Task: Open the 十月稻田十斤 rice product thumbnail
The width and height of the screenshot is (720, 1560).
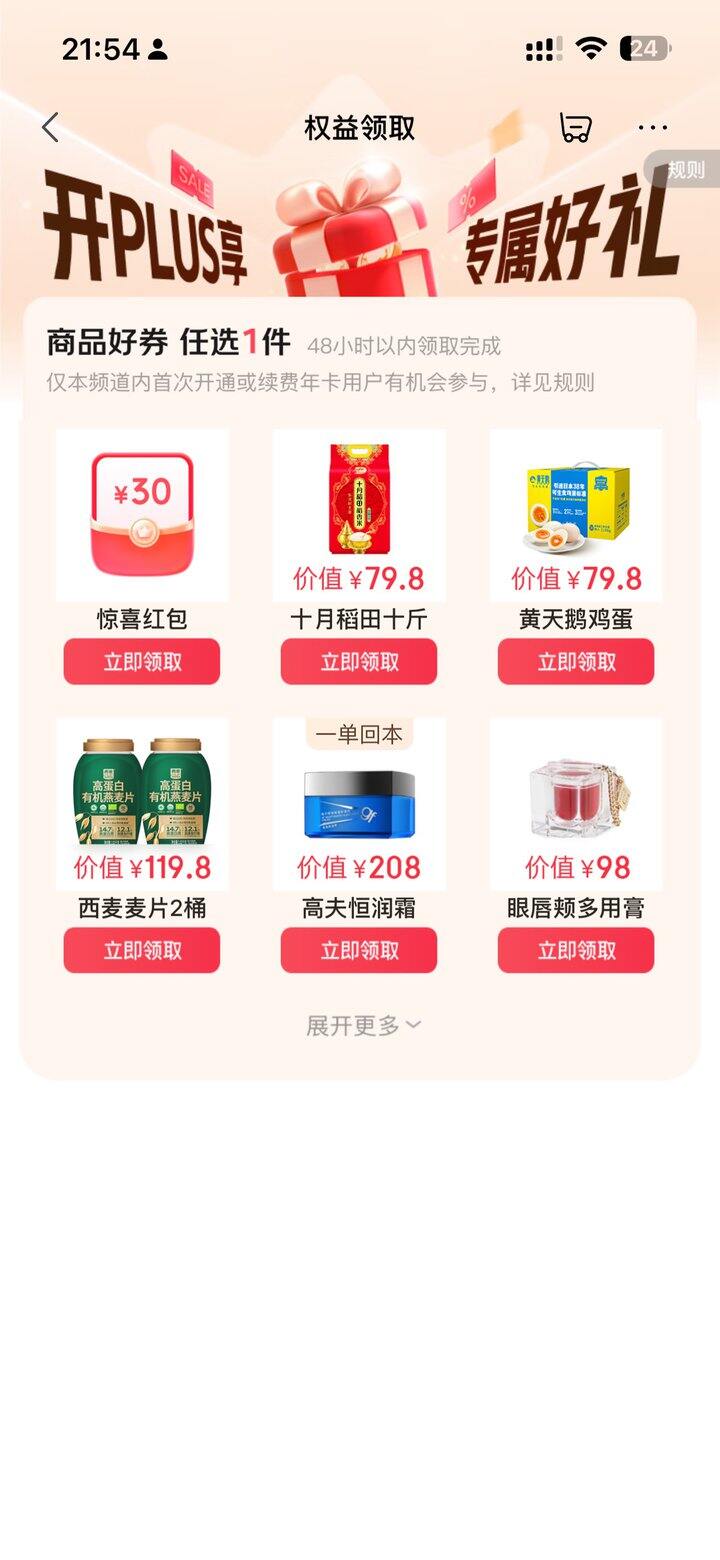Action: point(359,500)
